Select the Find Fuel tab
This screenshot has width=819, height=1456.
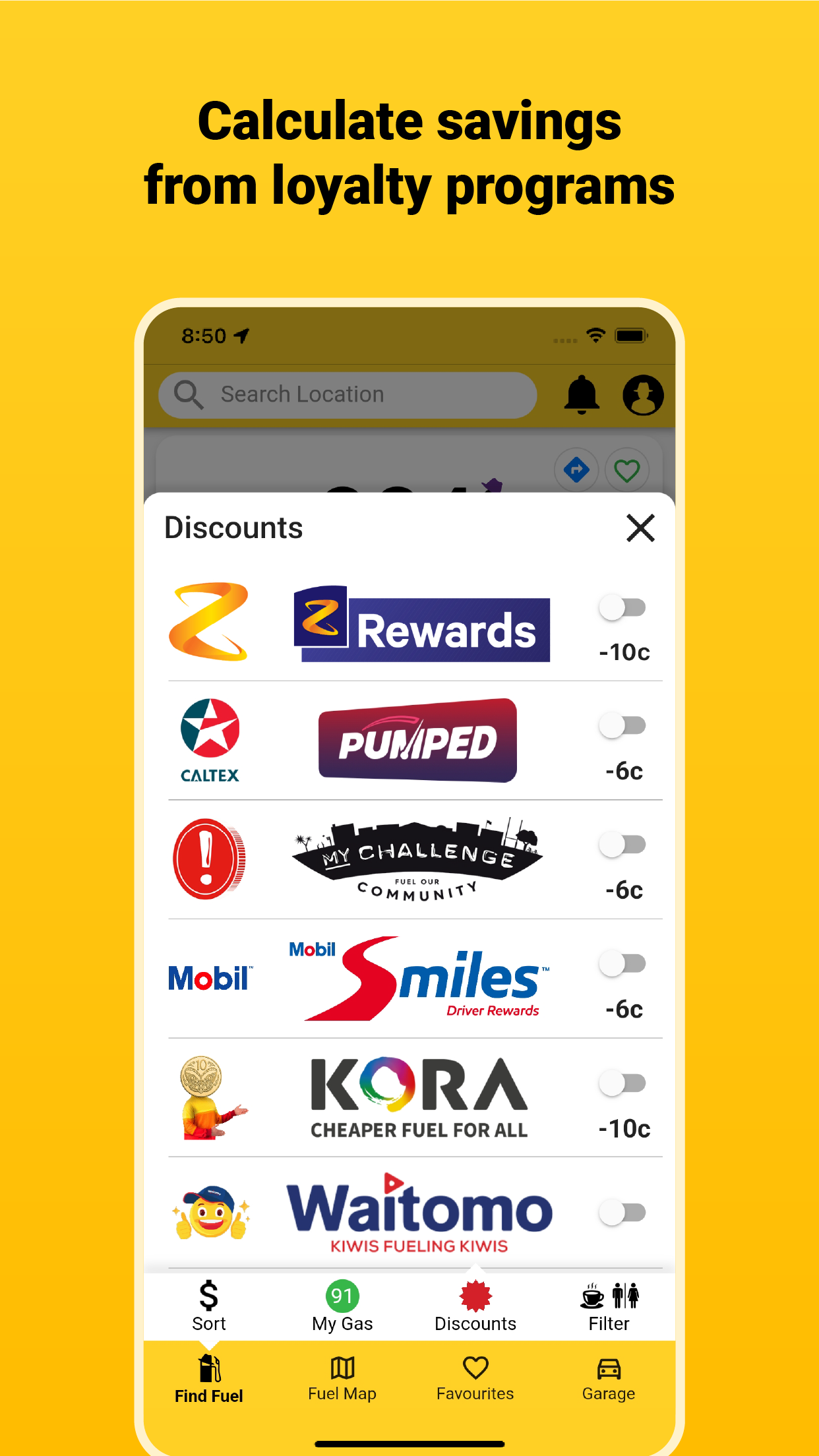coord(209,1378)
